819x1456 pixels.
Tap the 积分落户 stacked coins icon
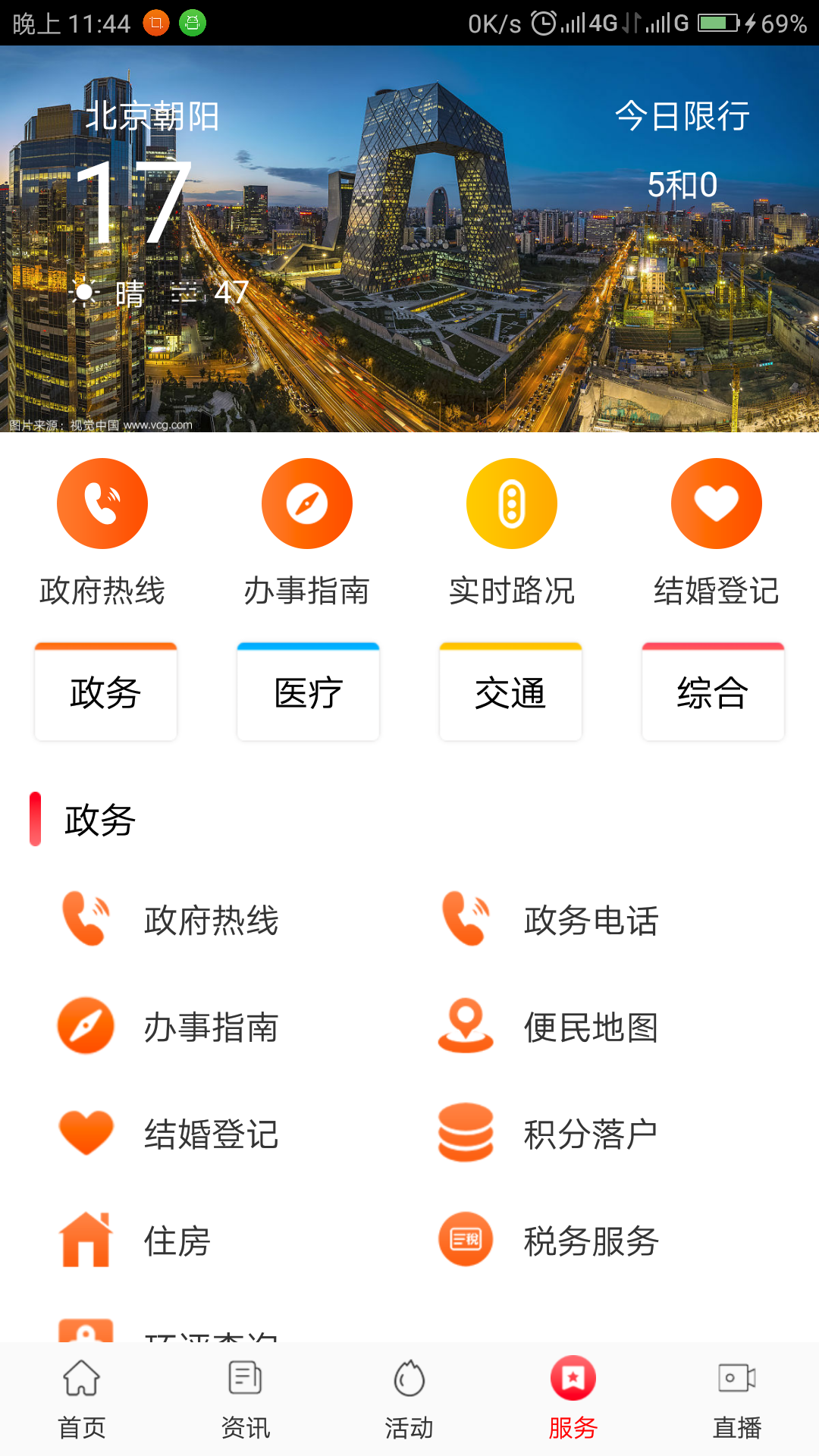[x=465, y=1132]
